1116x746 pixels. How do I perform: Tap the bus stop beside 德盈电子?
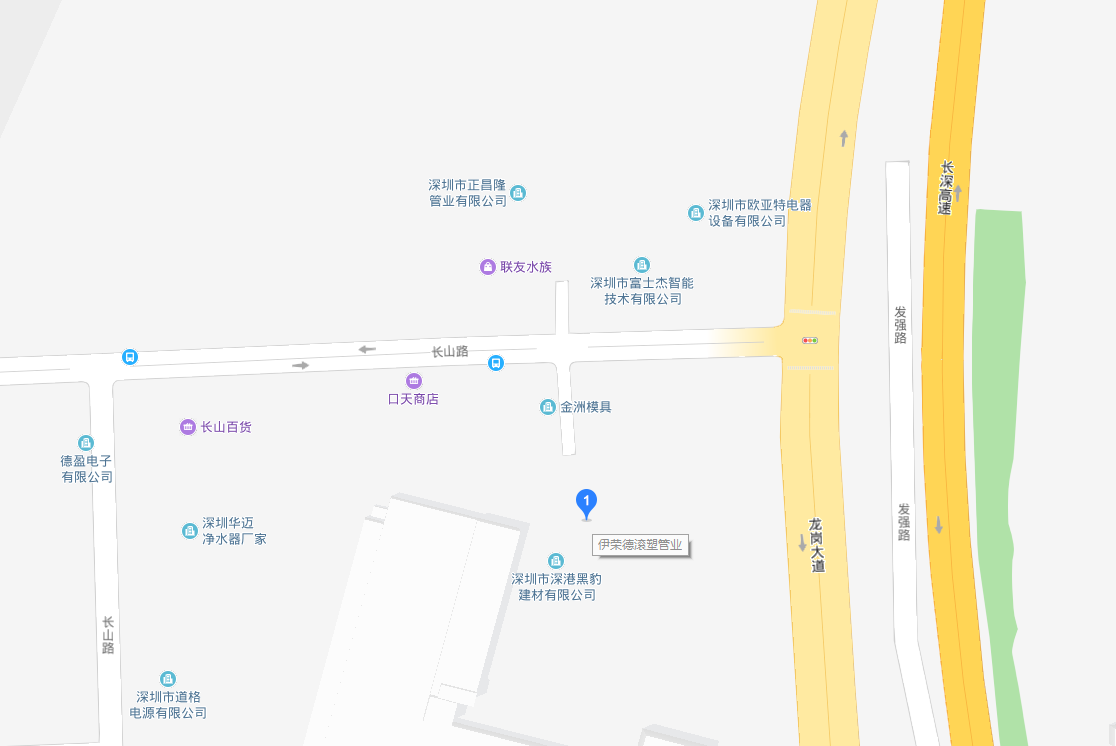click(x=129, y=357)
